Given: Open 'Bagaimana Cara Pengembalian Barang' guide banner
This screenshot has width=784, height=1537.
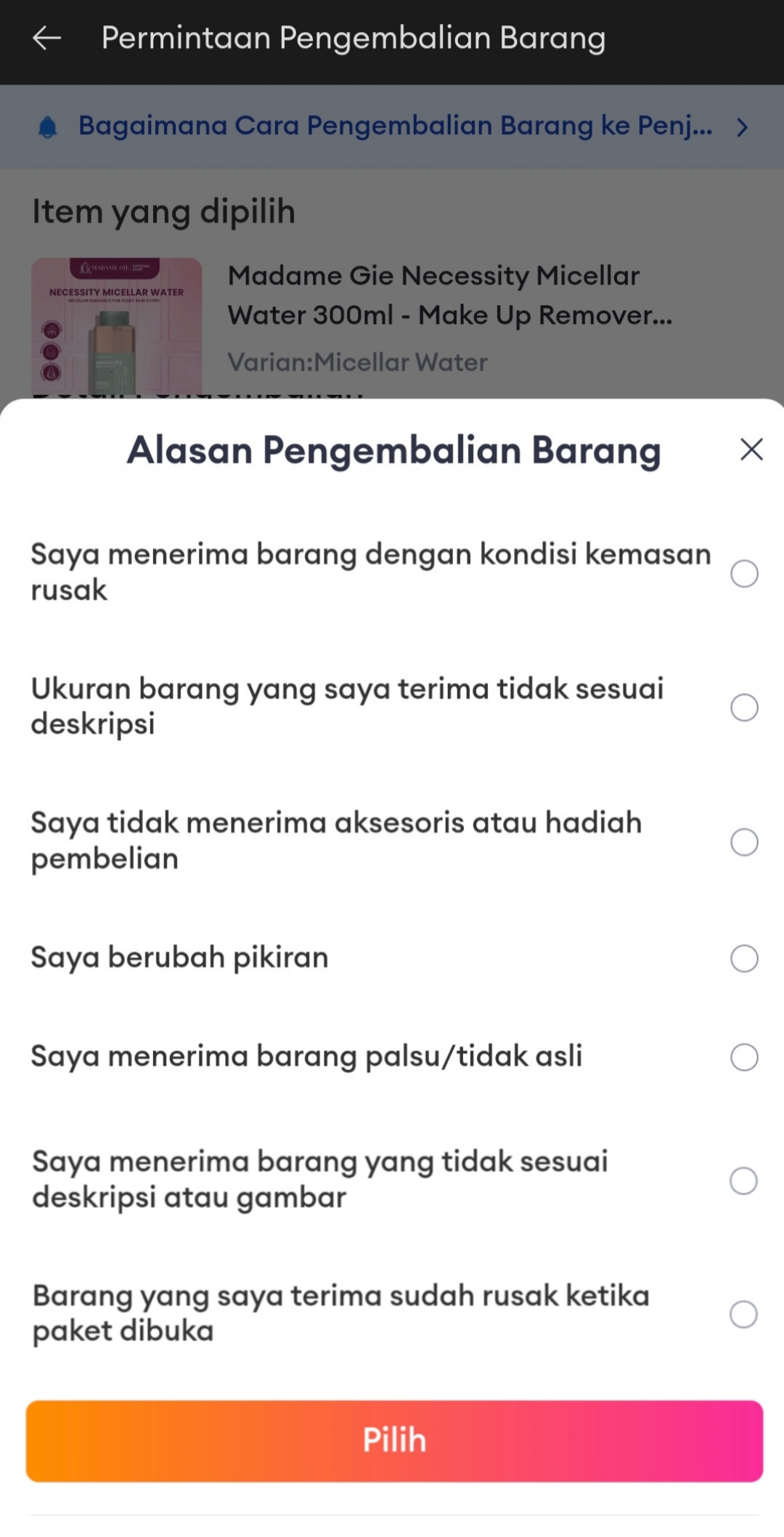Looking at the screenshot, I should (x=392, y=126).
